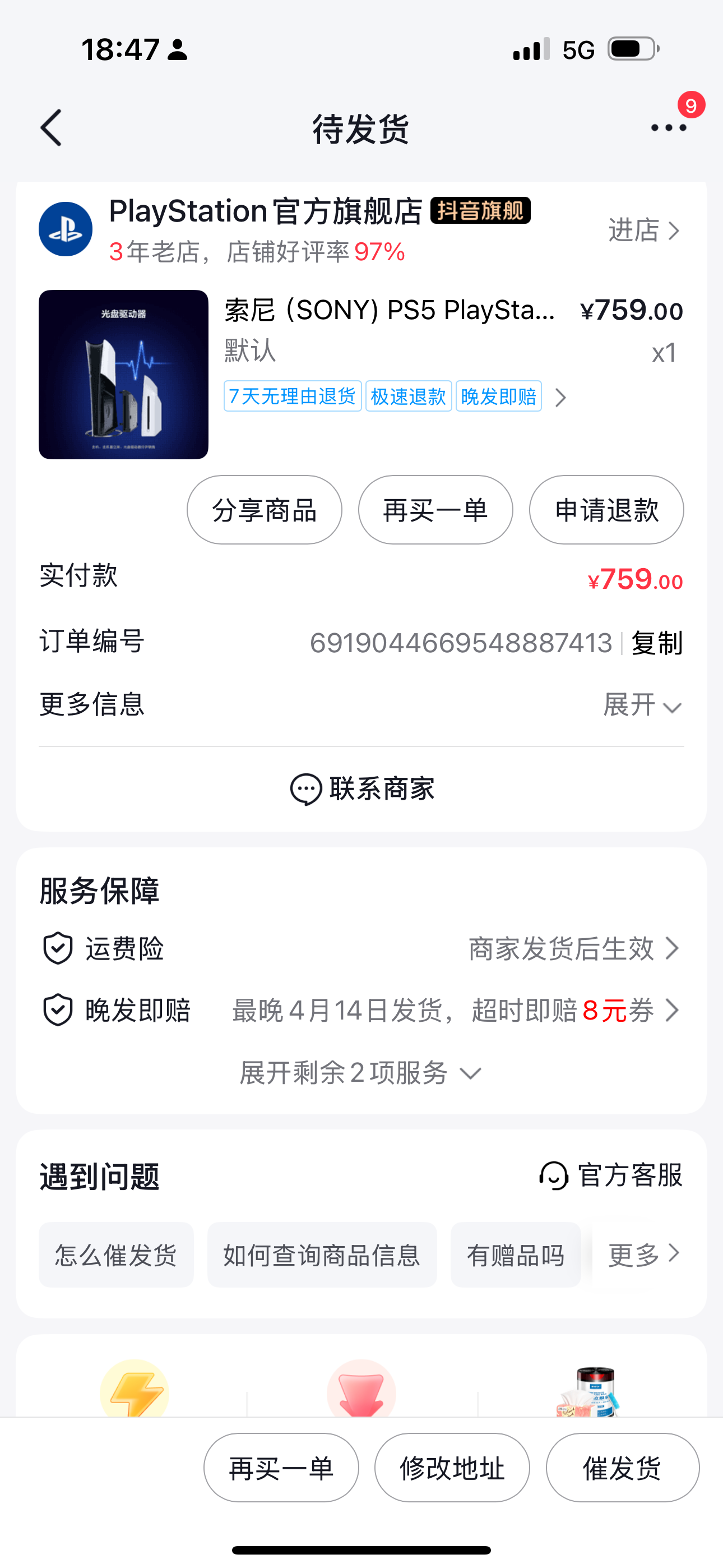
Task: Expand 更多信息 with 展开
Action: 642,705
